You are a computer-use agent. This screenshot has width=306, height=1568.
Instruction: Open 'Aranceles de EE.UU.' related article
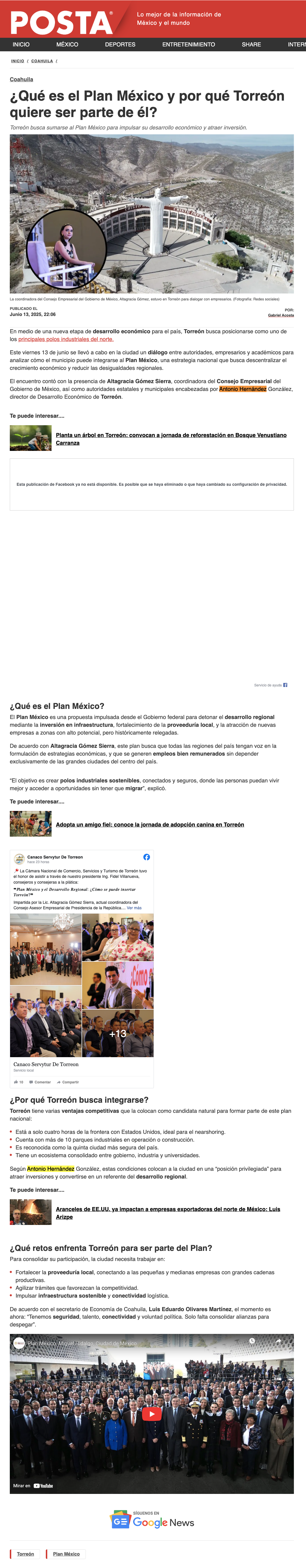pos(168,1213)
